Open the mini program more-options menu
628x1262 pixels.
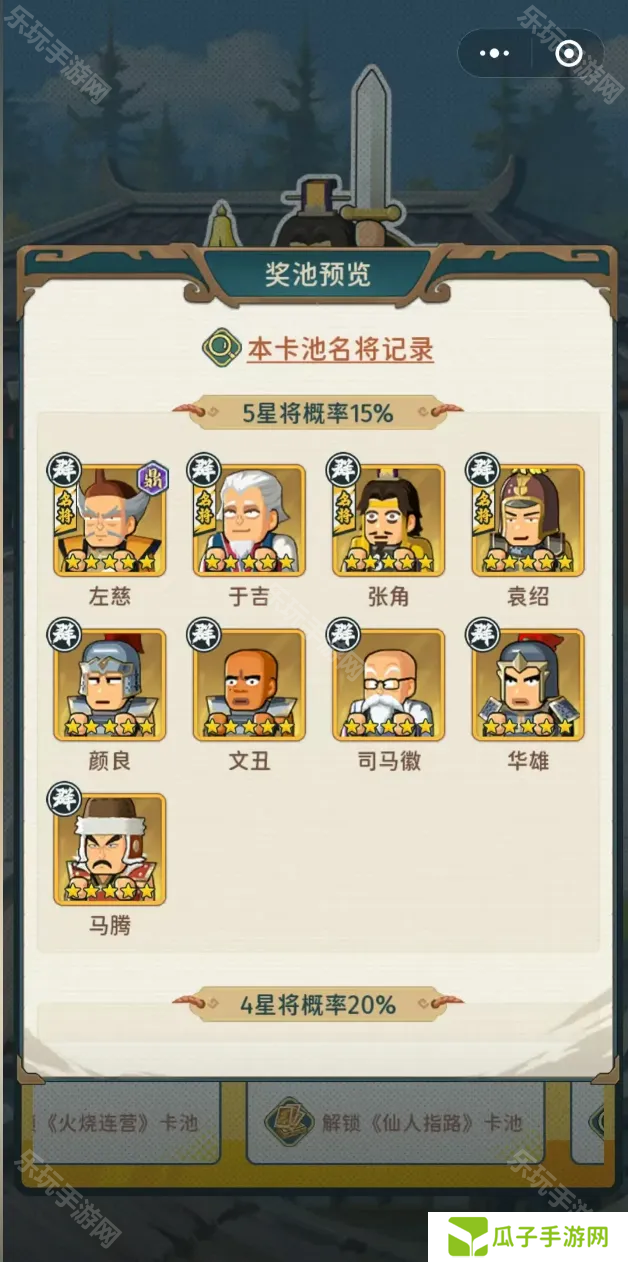495,54
